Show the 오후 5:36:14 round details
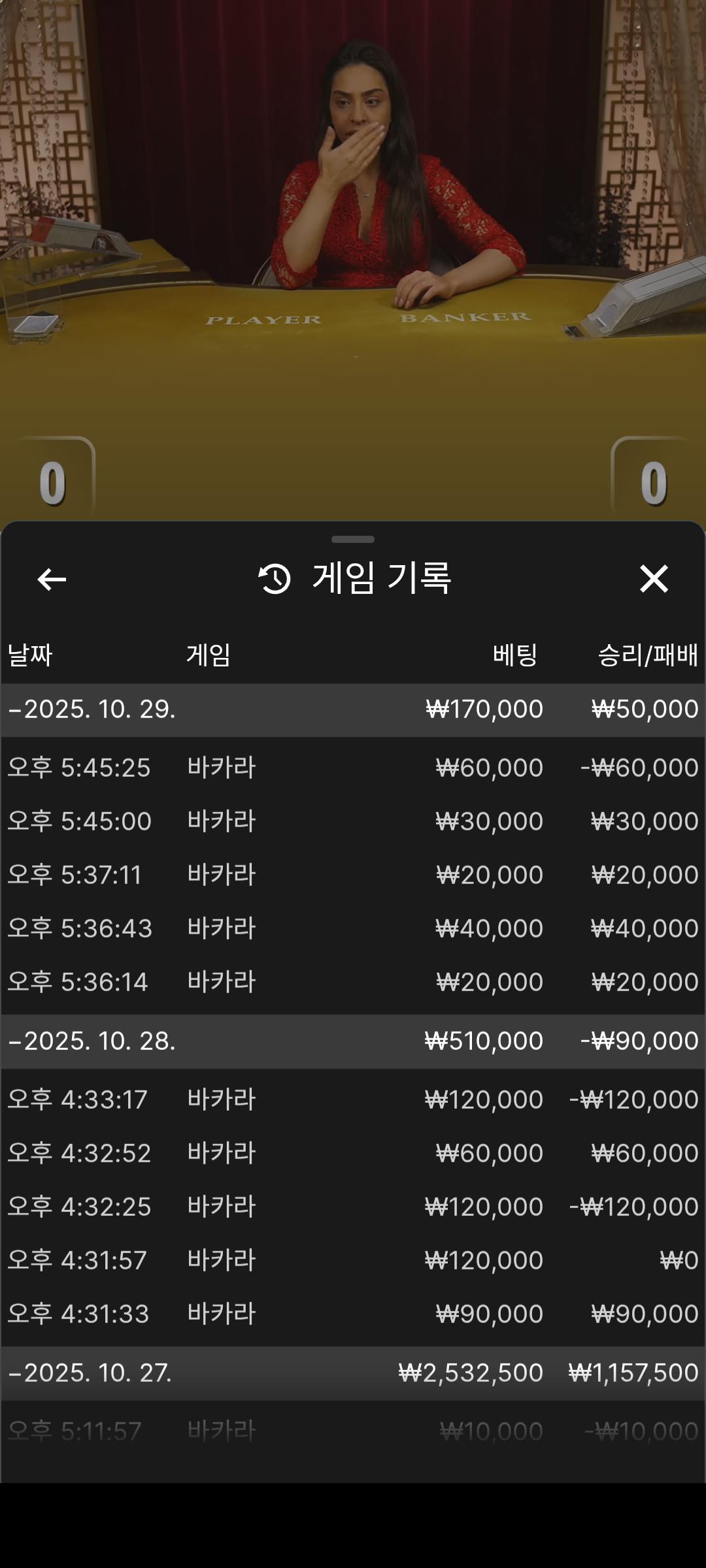706x1568 pixels. pos(353,982)
